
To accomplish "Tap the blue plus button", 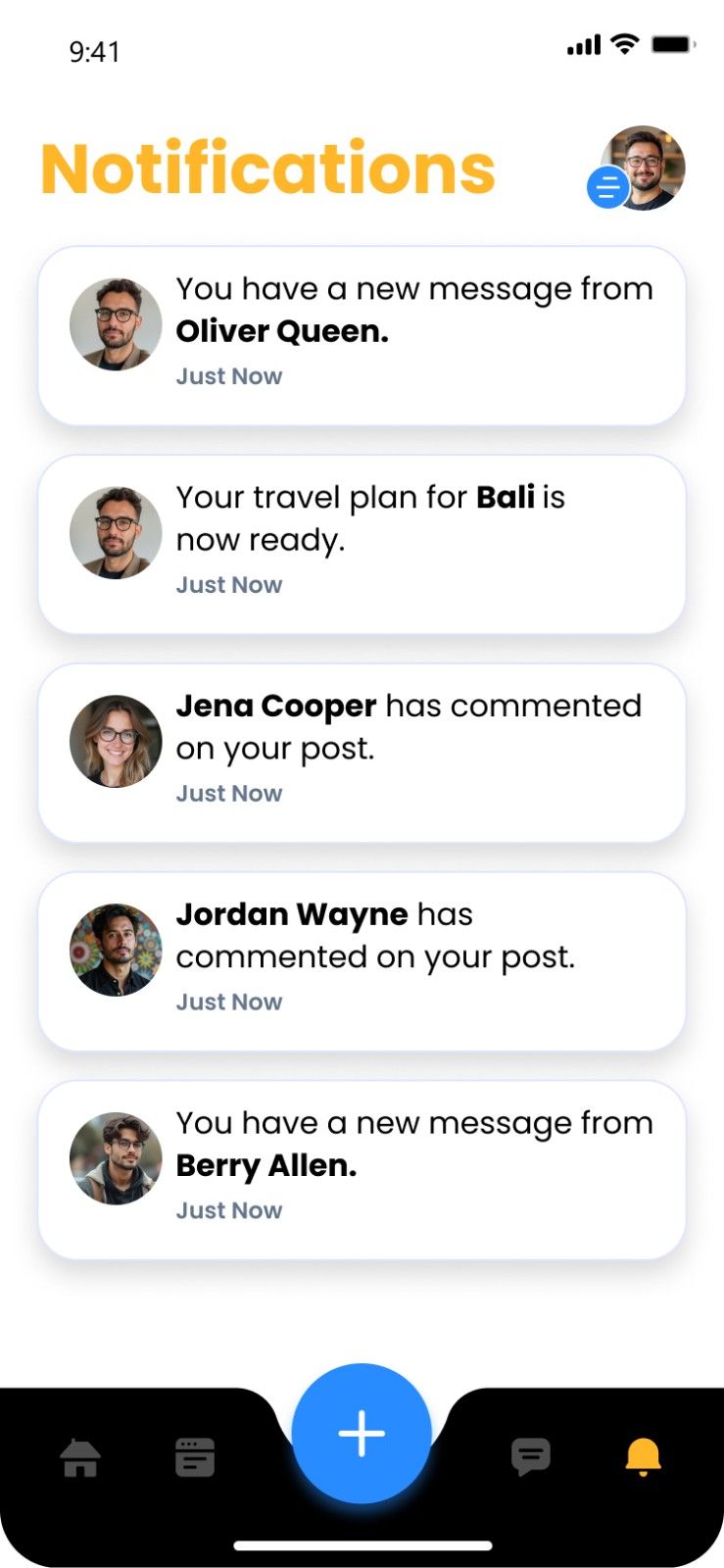I will coord(362,1433).
